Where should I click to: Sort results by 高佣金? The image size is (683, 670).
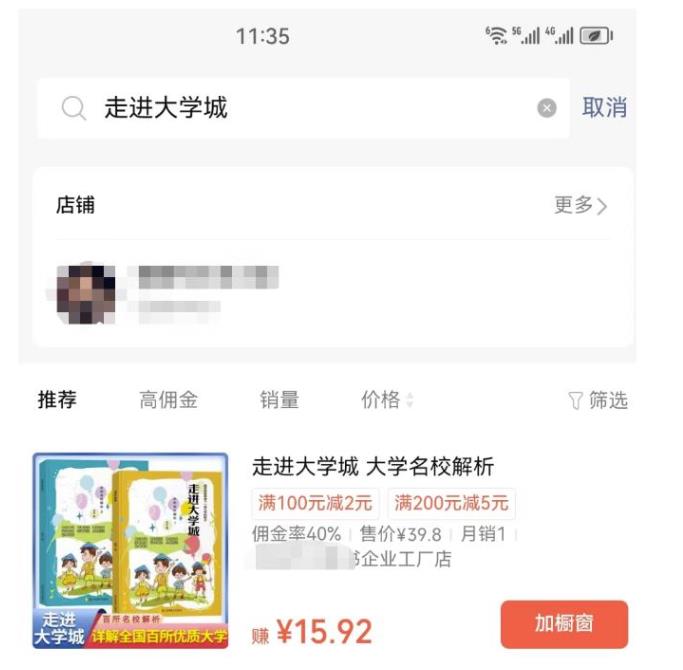coord(168,400)
